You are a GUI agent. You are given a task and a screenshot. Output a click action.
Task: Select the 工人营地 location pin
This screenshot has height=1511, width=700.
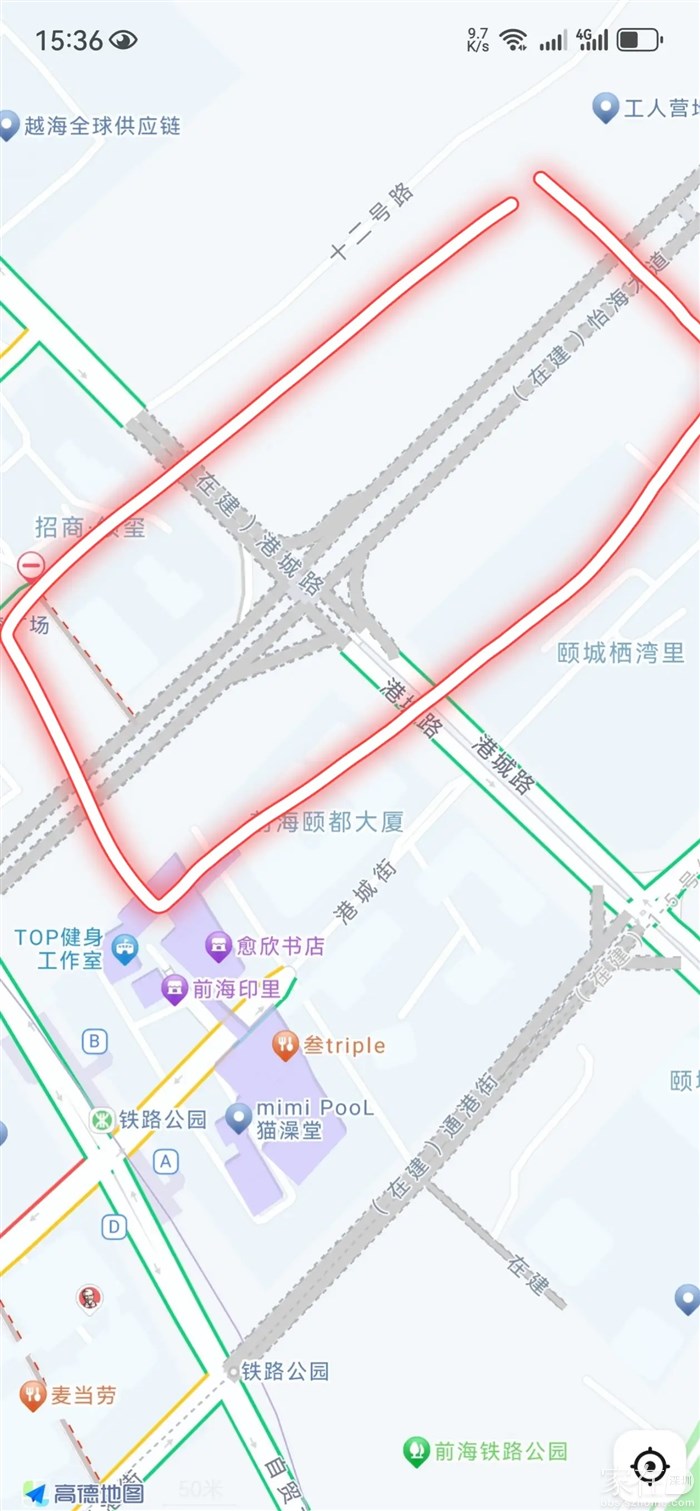click(604, 107)
